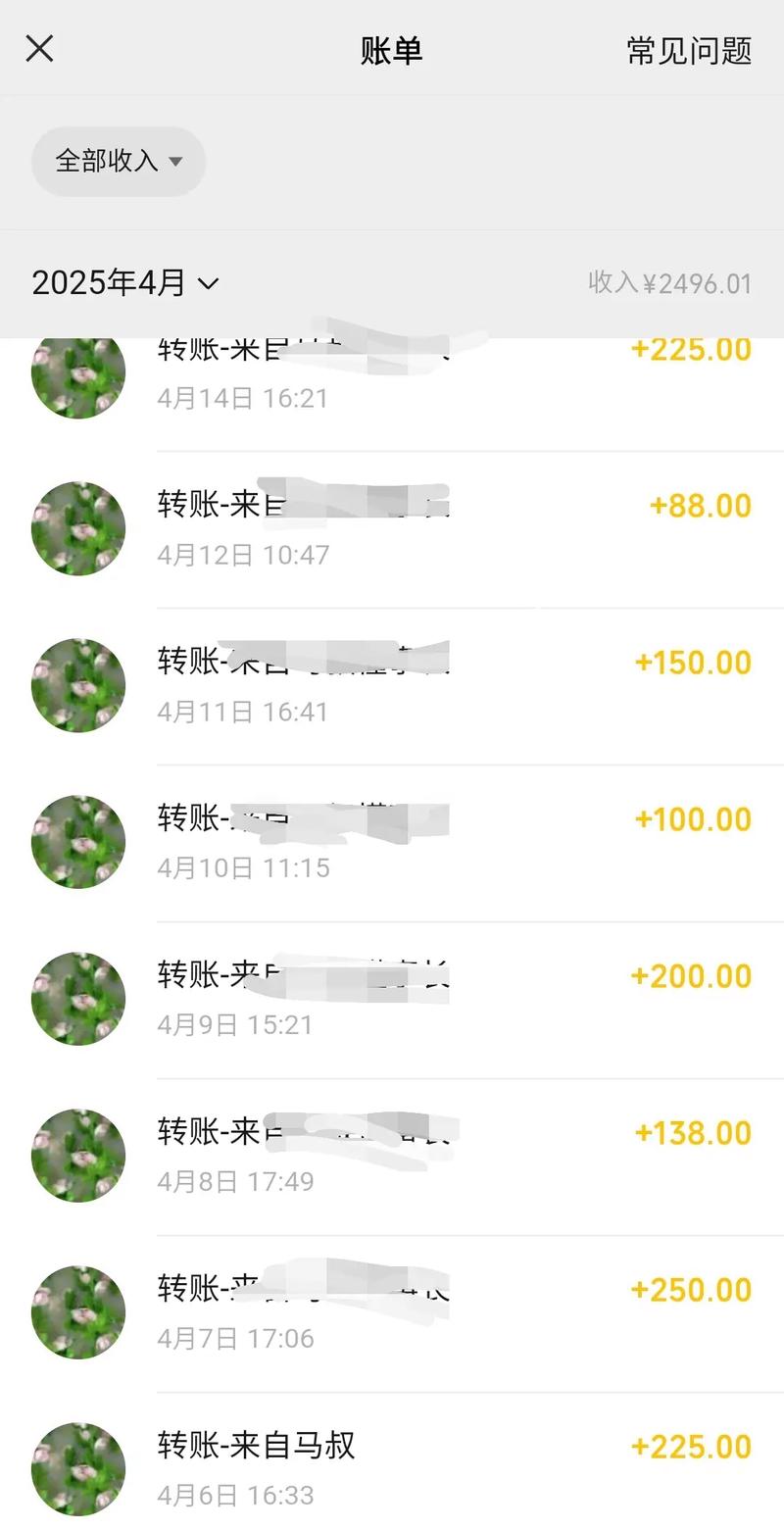Viewport: 784px width, 1530px height.
Task: Tap the avatar beside the +100.00 entry
Action: point(78,842)
